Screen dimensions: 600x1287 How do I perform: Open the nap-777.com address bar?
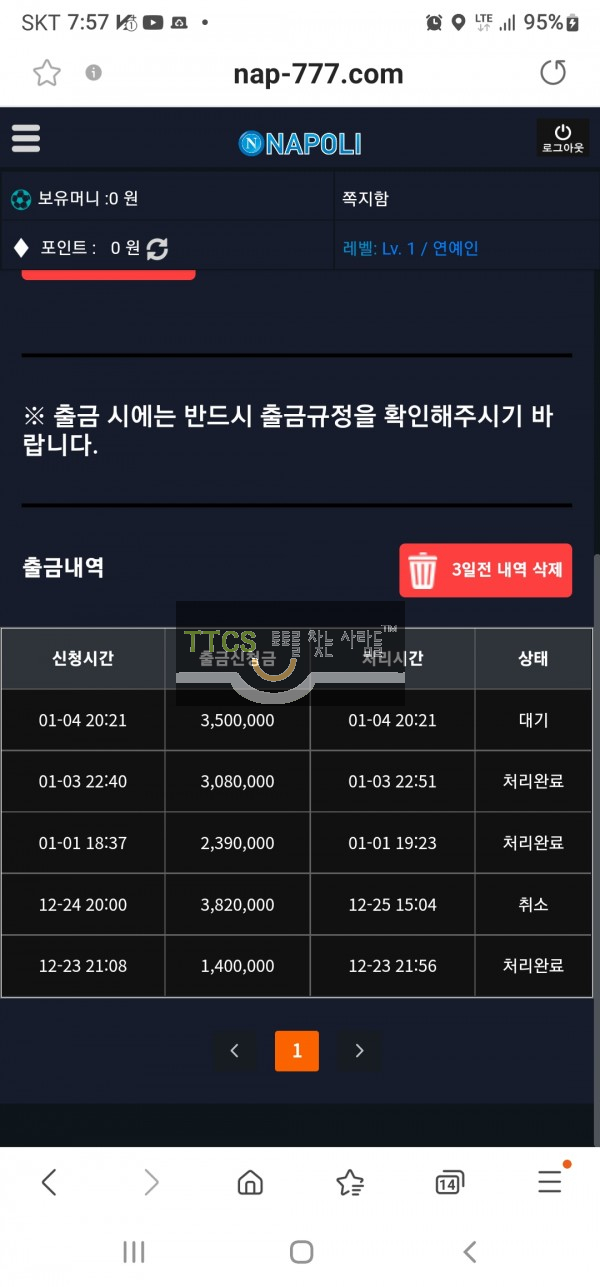[318, 74]
